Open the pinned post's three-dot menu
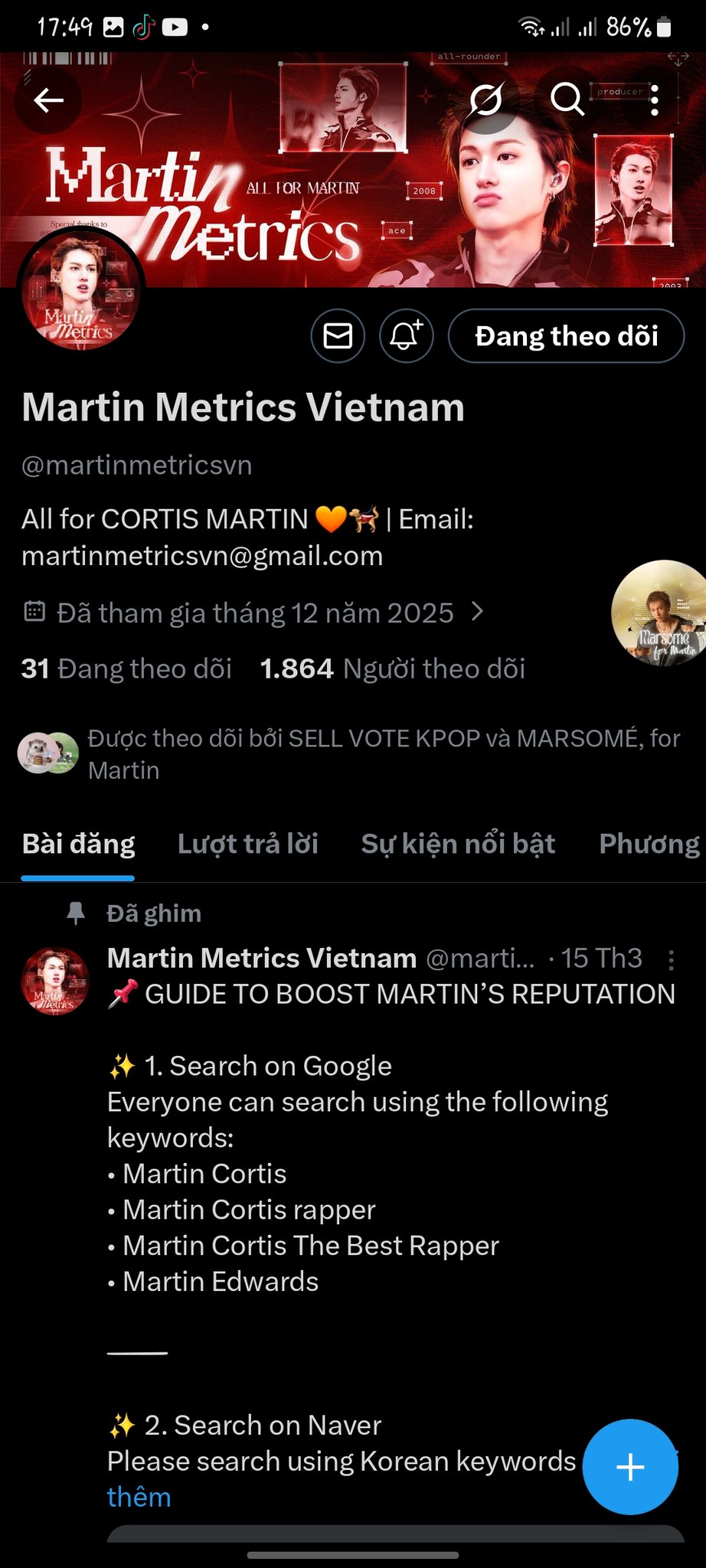 click(x=671, y=959)
